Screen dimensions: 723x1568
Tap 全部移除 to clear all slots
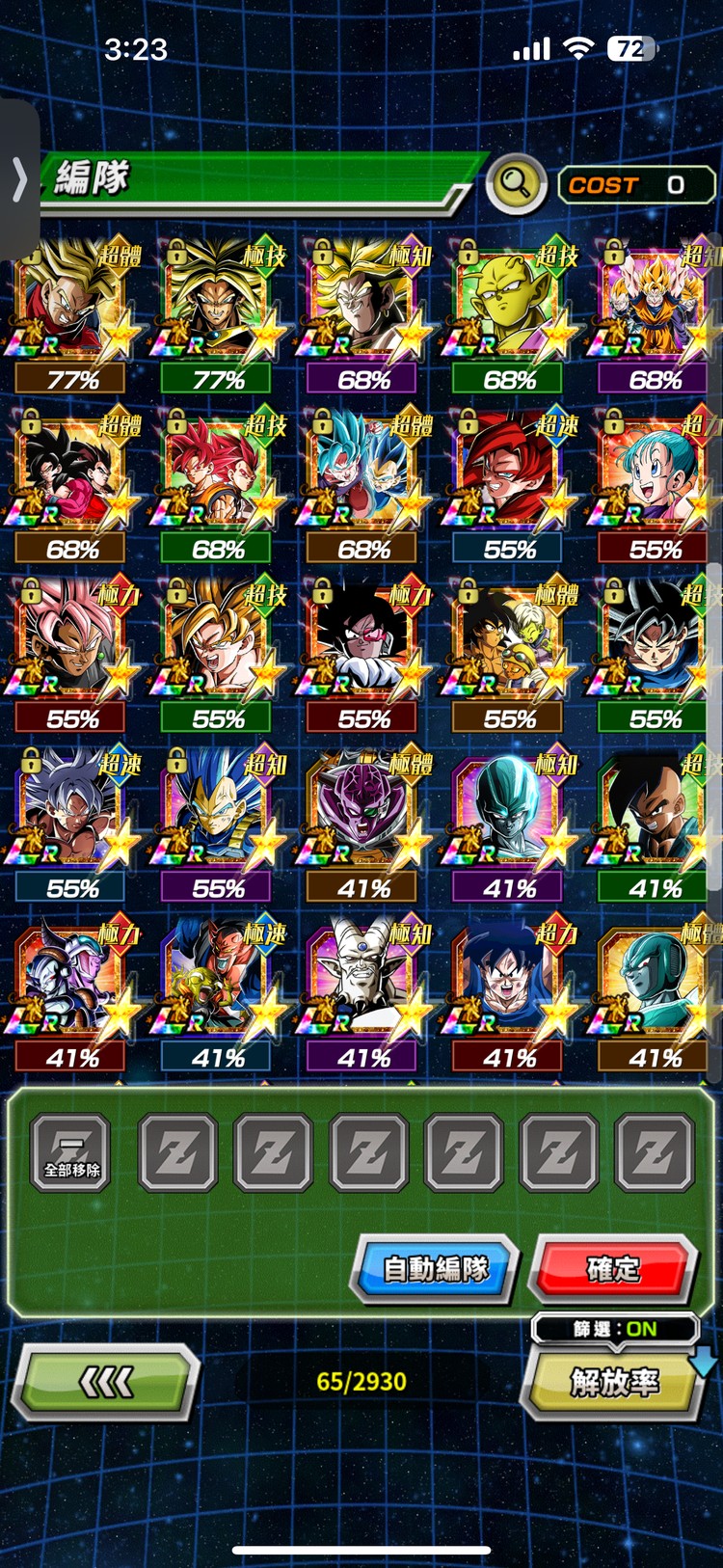(71, 1153)
